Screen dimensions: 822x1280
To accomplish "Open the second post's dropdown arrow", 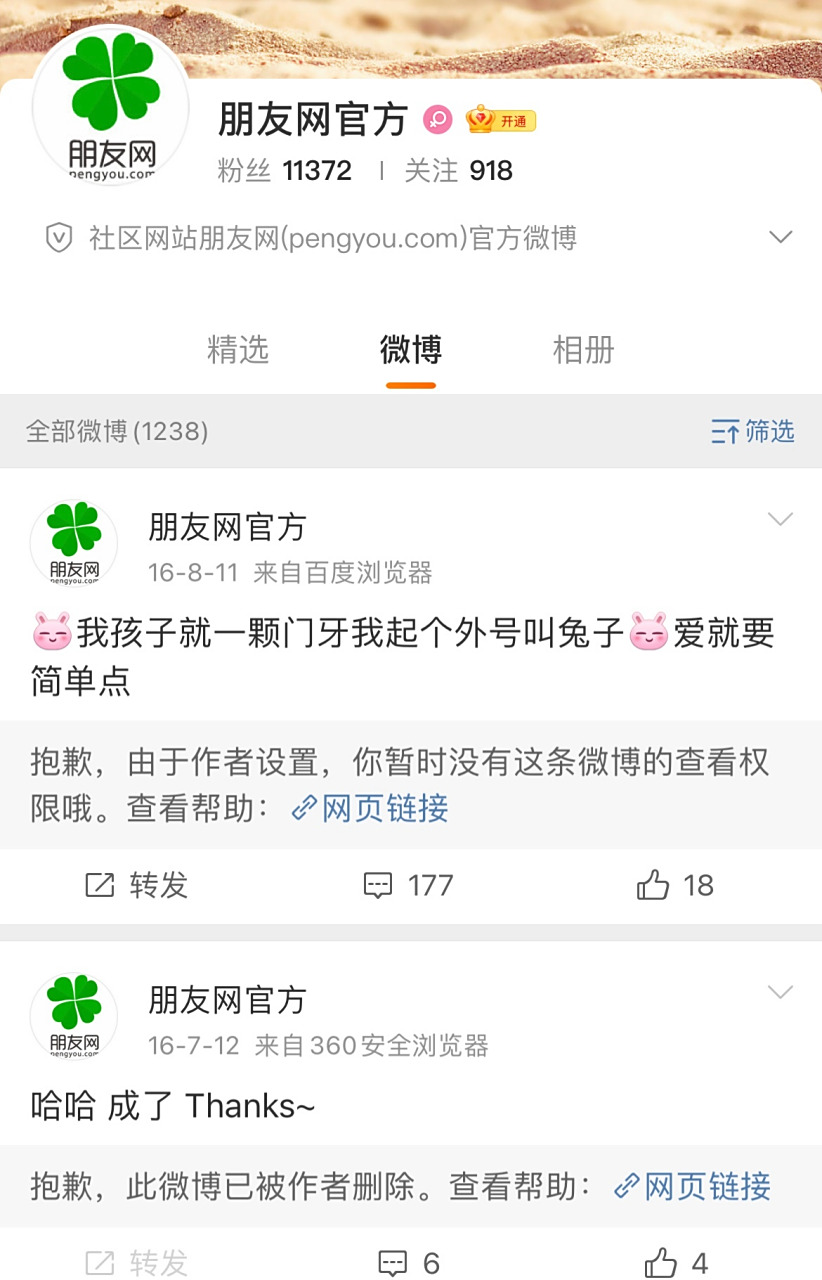I will 779,993.
